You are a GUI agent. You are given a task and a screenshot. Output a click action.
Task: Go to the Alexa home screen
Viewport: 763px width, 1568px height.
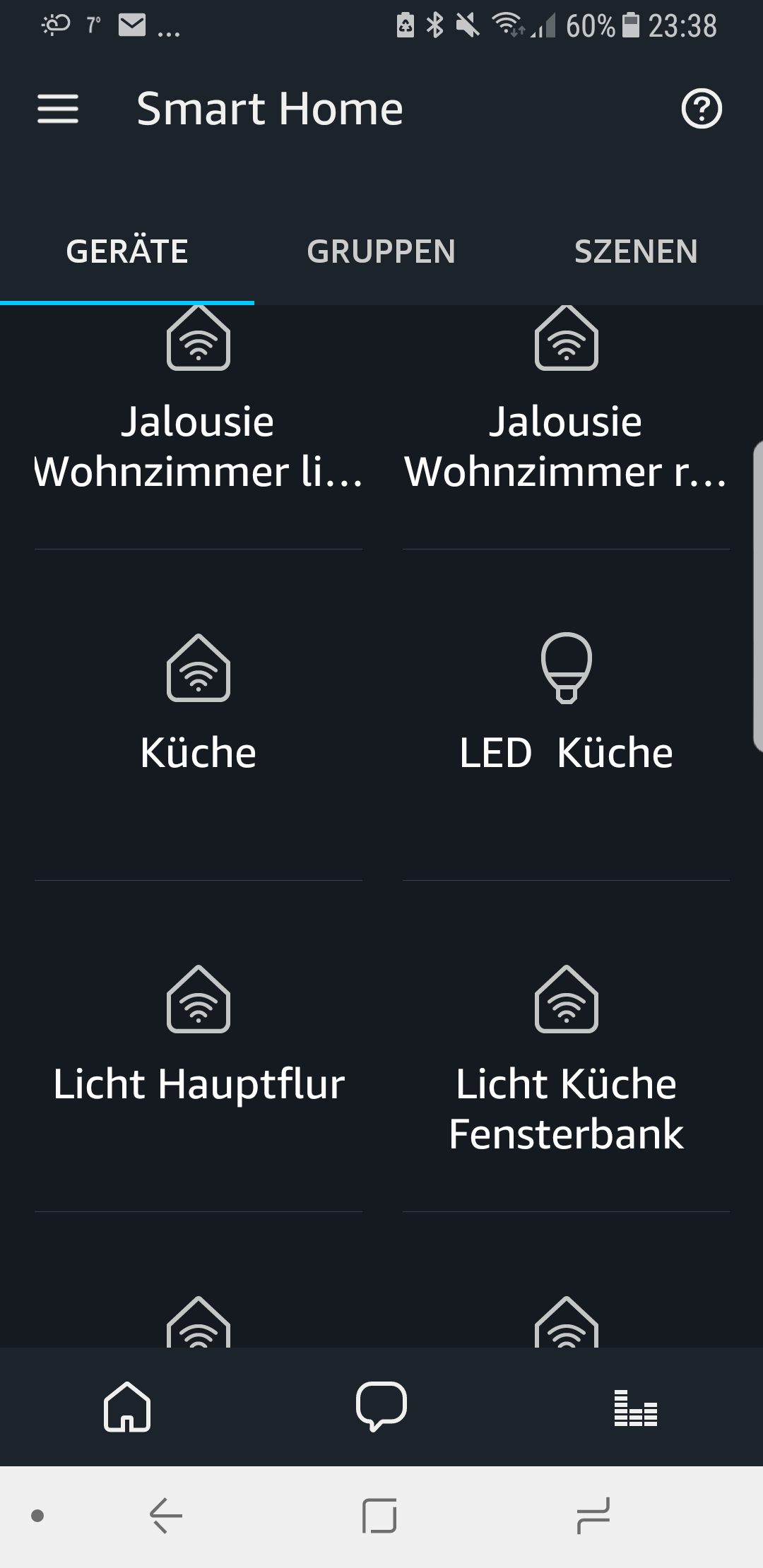(x=127, y=1407)
